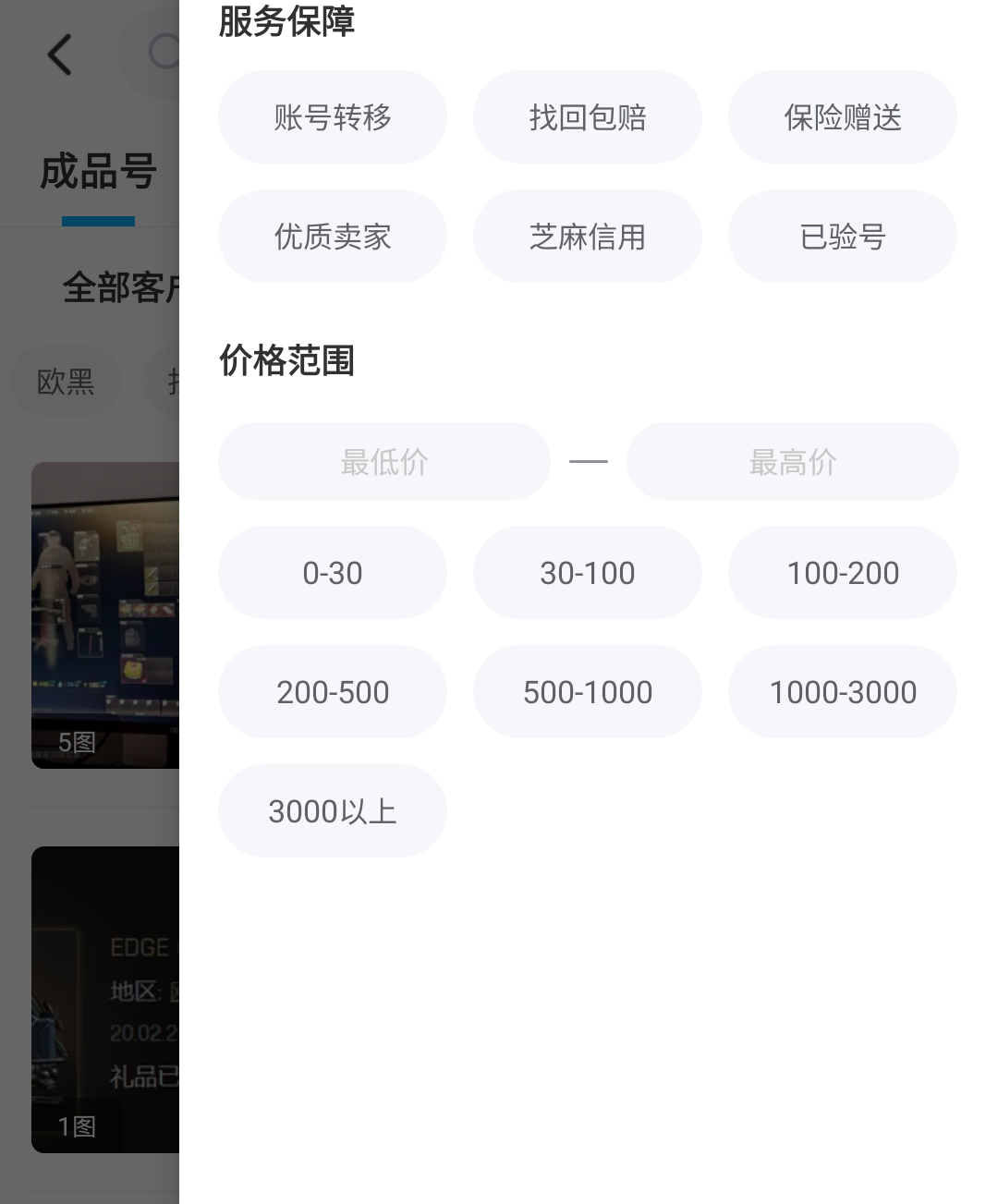The height and width of the screenshot is (1204, 998).
Task: Focus the 最高价 price field
Action: (793, 461)
